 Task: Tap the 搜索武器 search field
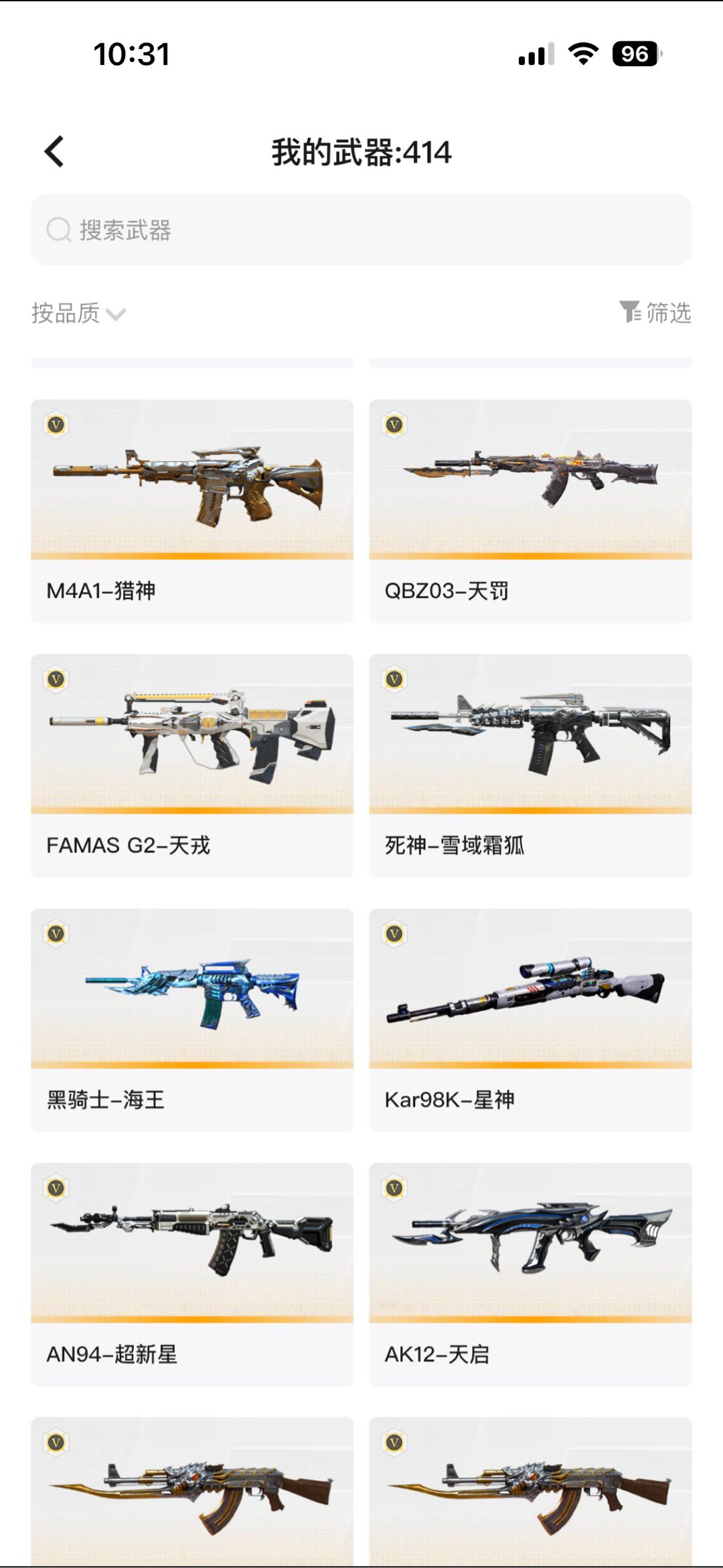tap(361, 230)
